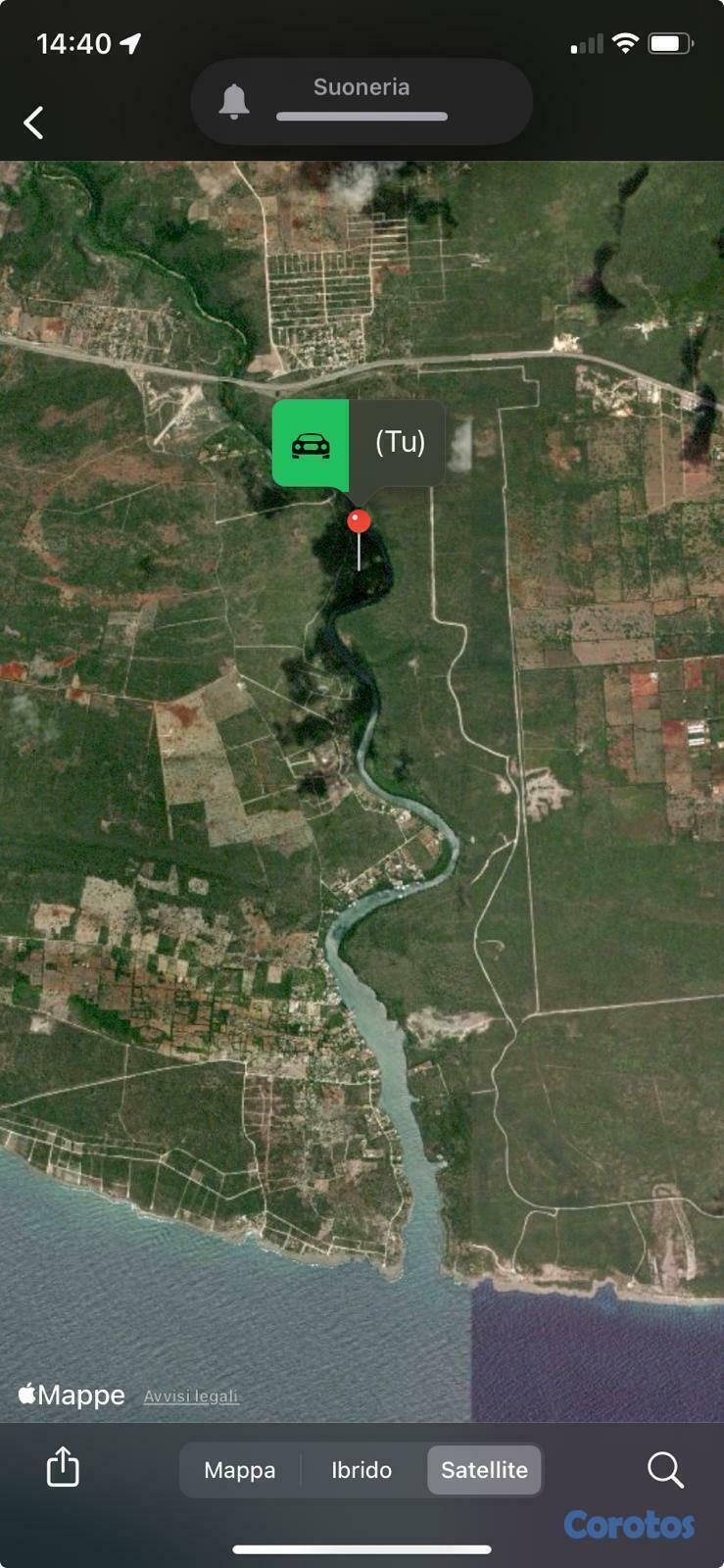Switch to the Mappa view

tap(239, 1470)
